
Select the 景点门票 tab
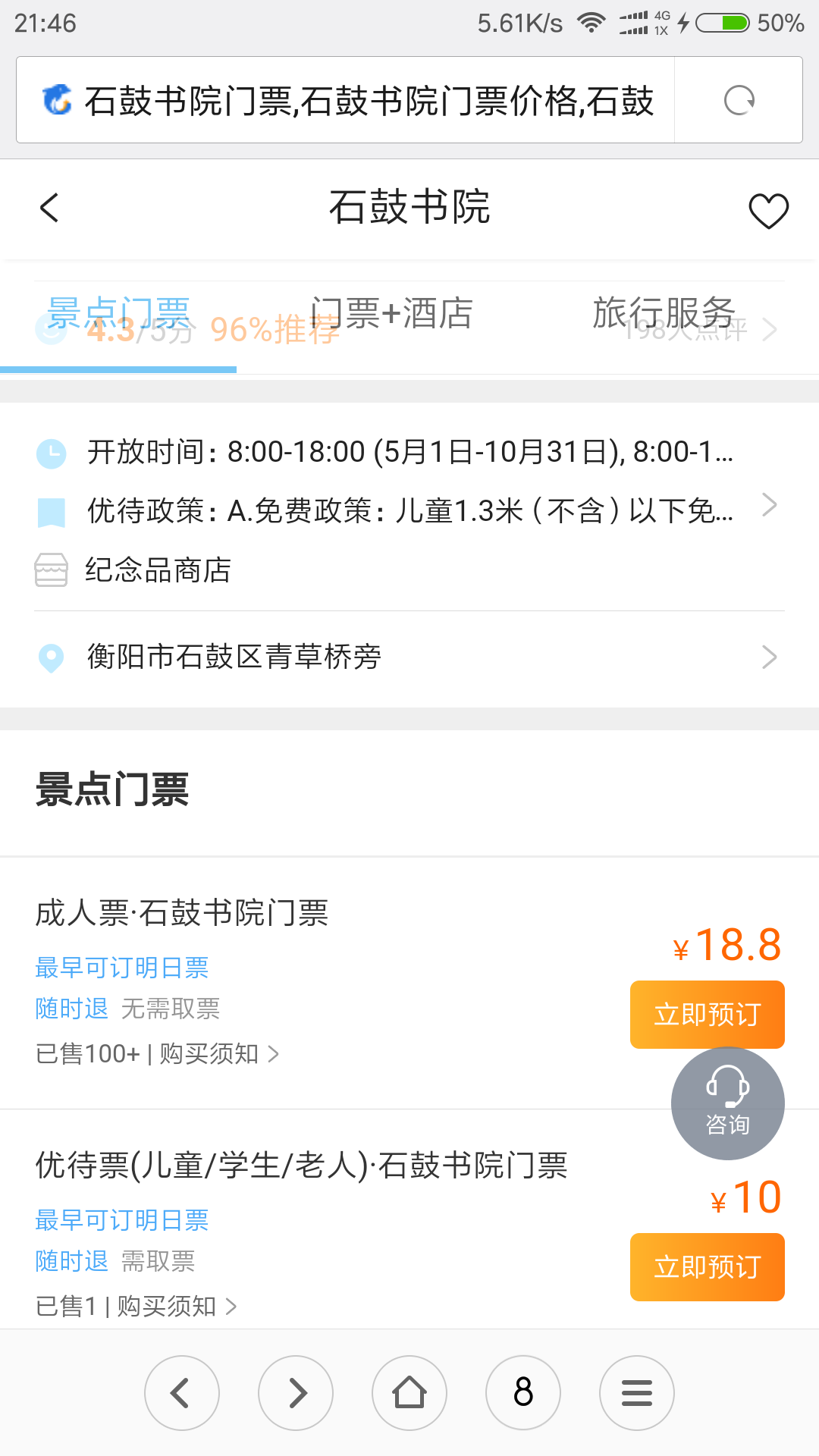[x=118, y=313]
